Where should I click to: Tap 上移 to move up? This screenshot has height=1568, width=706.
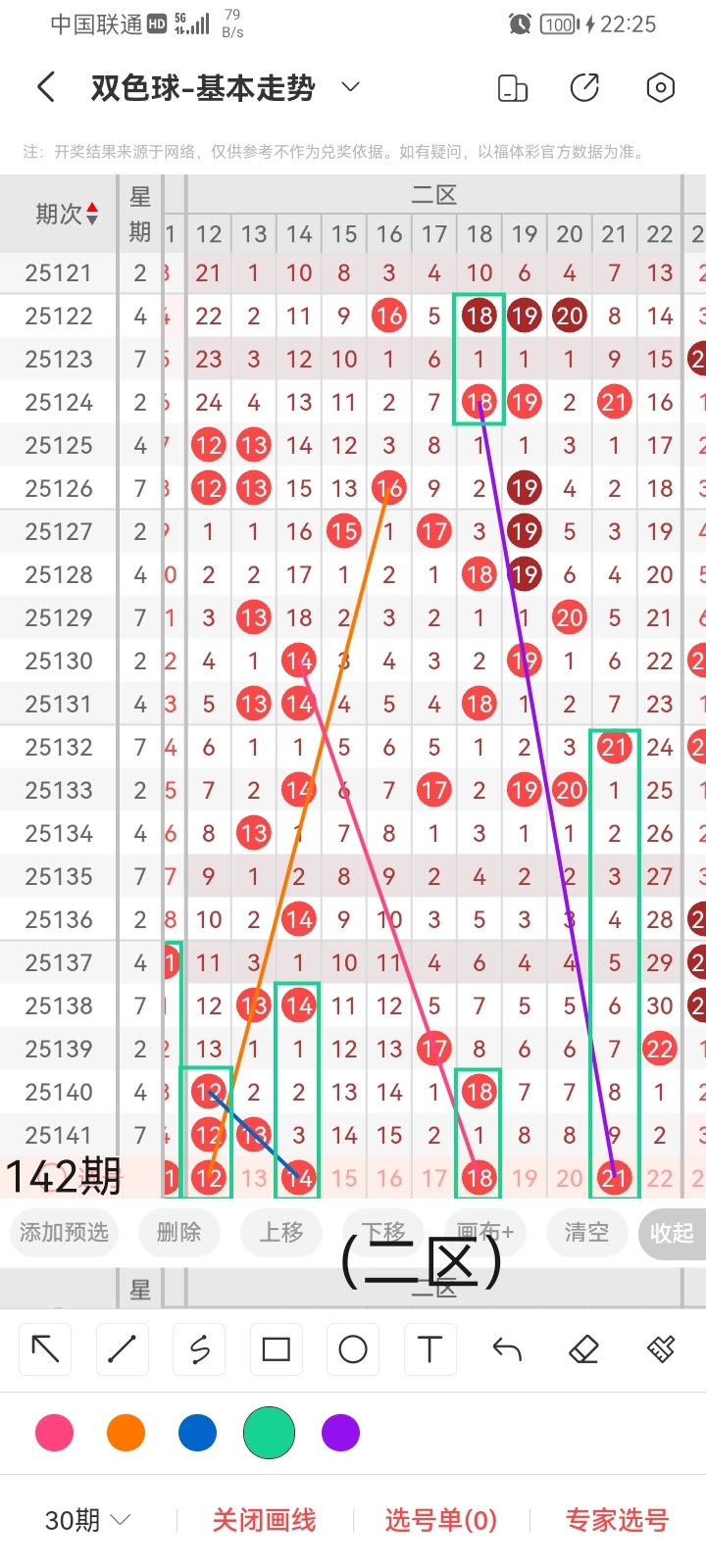pos(281,1232)
